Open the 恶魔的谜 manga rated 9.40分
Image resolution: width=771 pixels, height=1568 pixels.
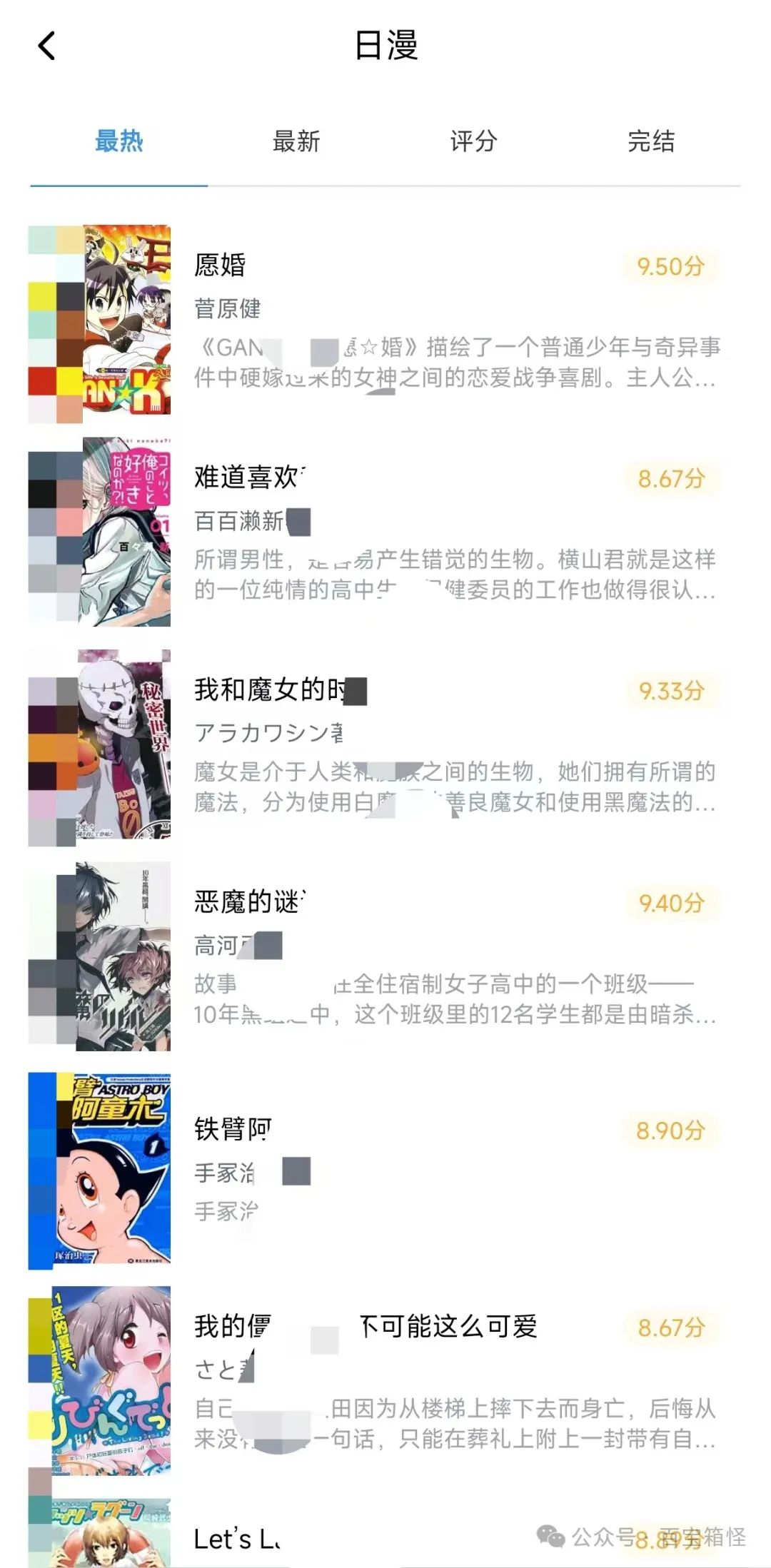(x=385, y=956)
